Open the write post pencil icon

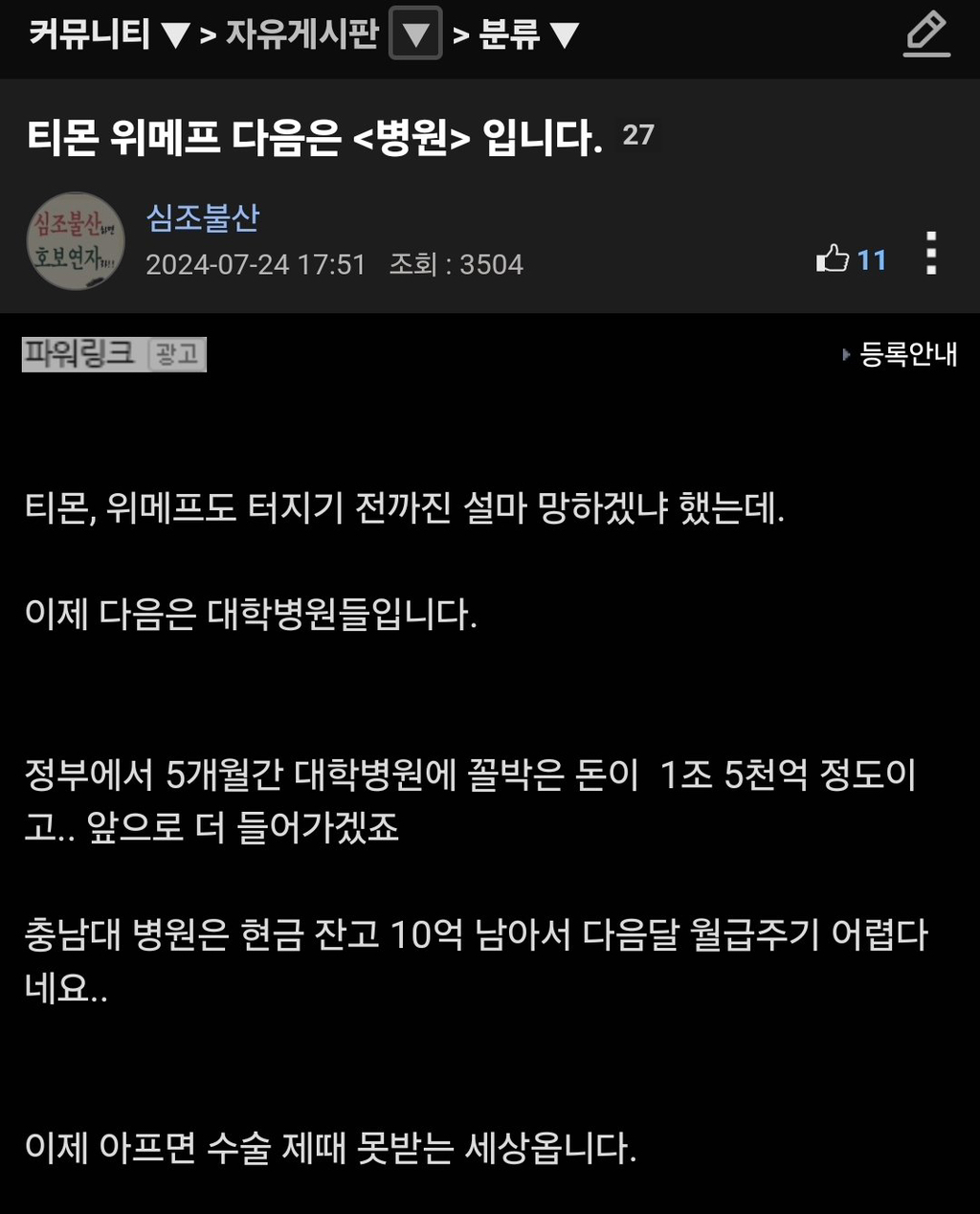point(925,34)
